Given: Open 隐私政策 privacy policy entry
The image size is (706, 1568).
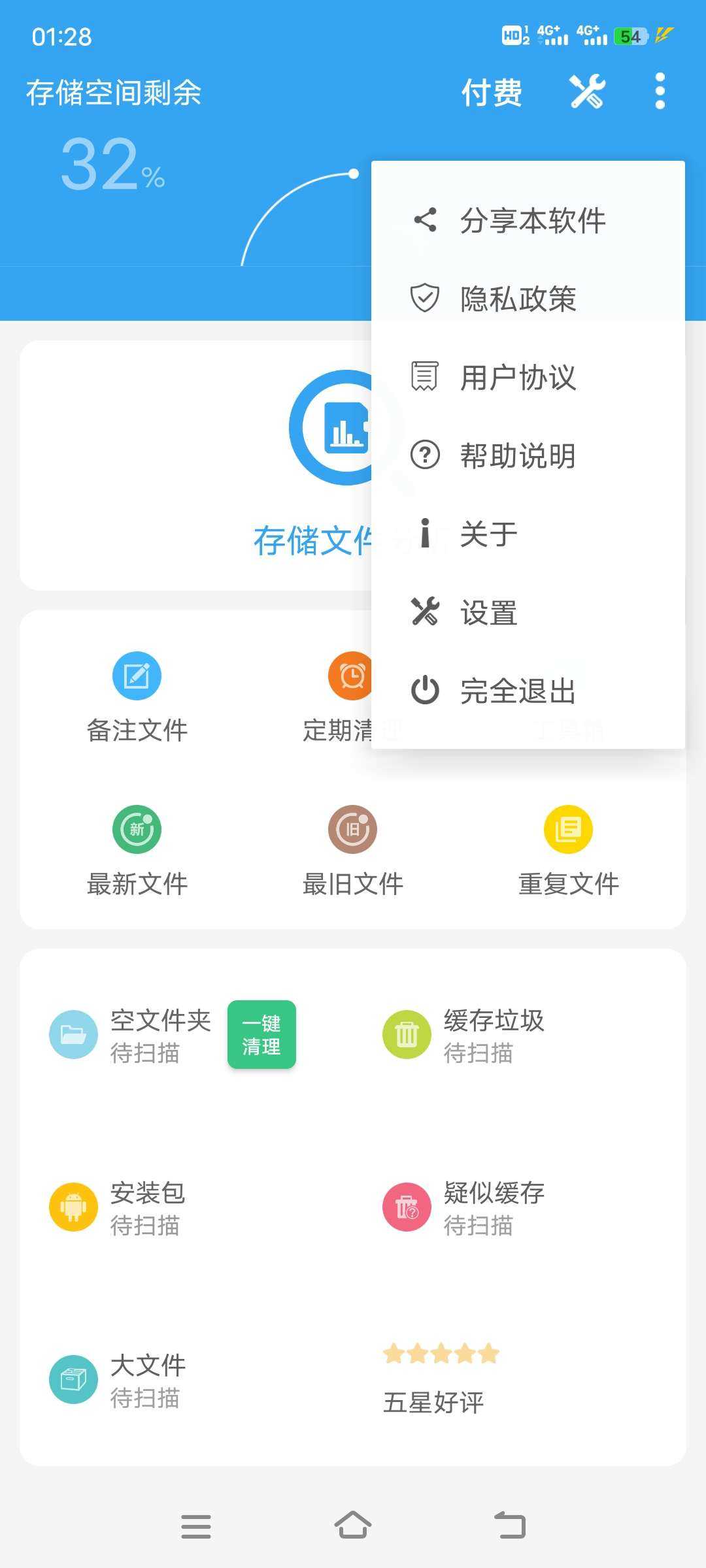Looking at the screenshot, I should click(x=518, y=299).
